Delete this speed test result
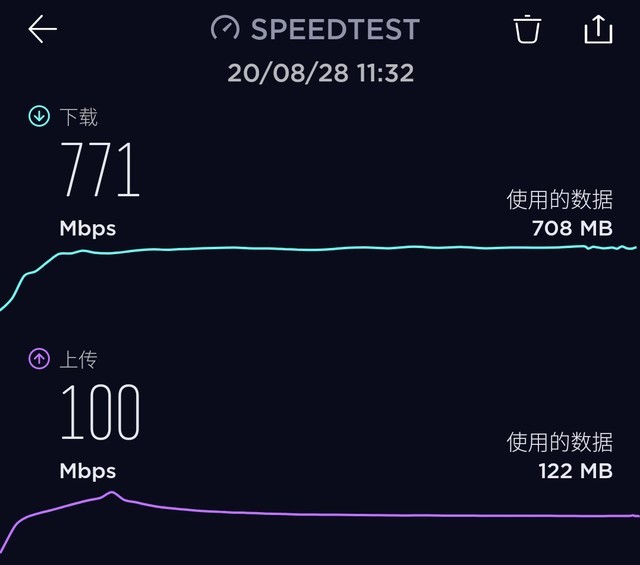Image resolution: width=640 pixels, height=565 pixels. click(x=527, y=30)
